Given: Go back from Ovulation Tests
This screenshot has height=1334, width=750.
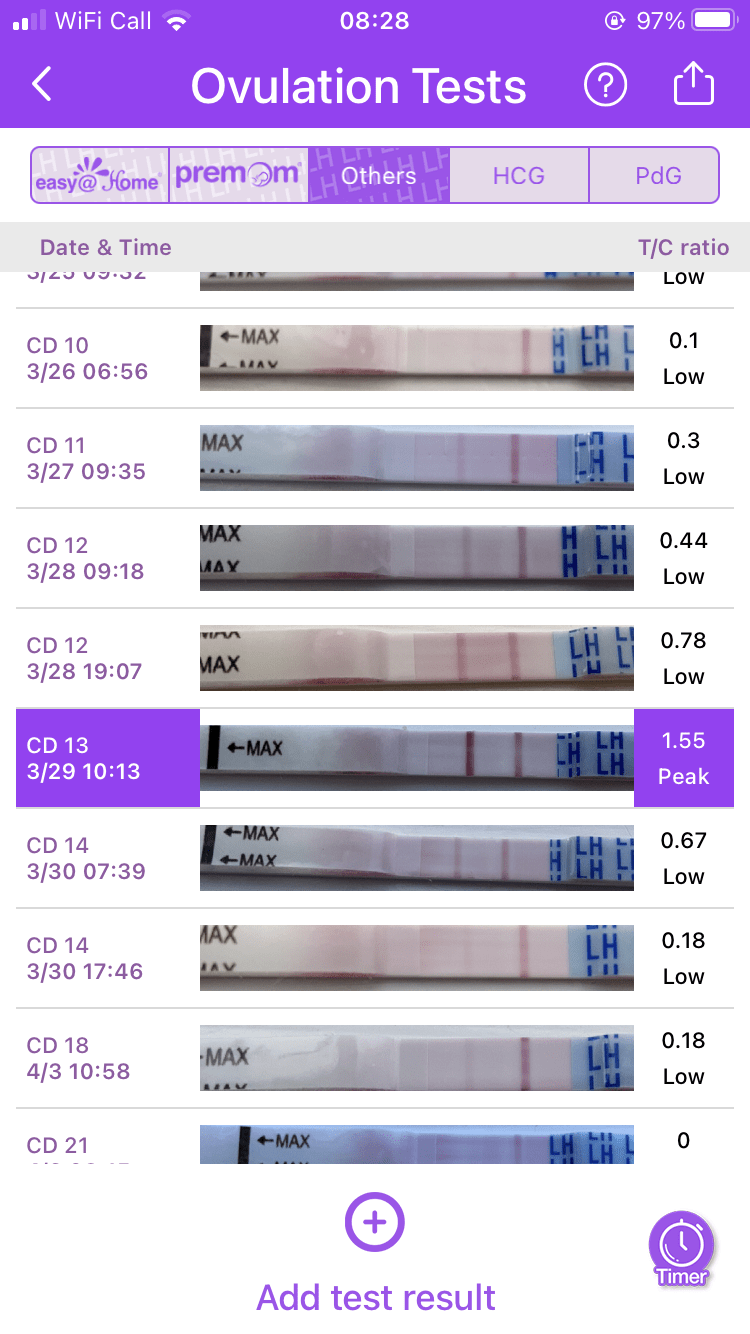Looking at the screenshot, I should (x=42, y=86).
